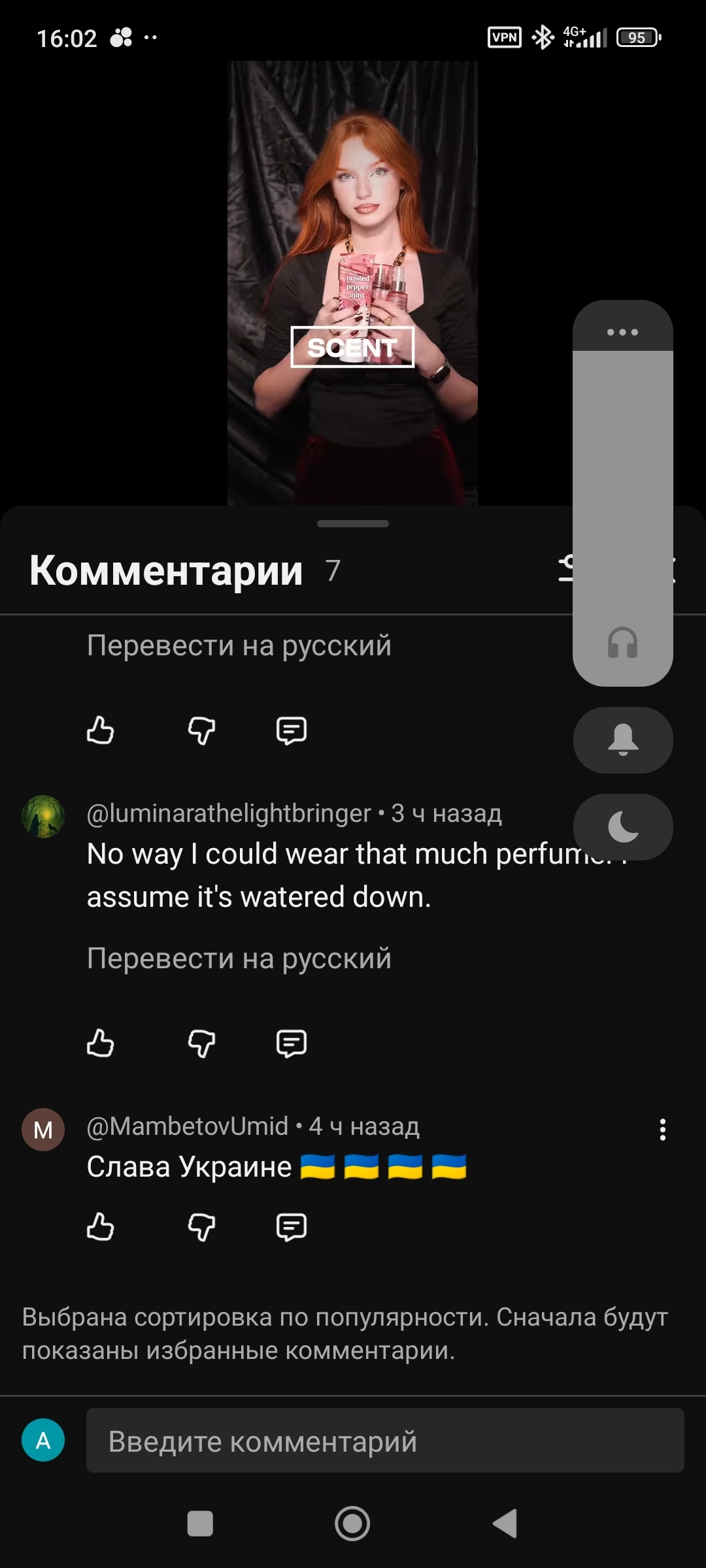Open the profile avatar of @luminarathelightbringer
706x1568 pixels.
click(43, 816)
